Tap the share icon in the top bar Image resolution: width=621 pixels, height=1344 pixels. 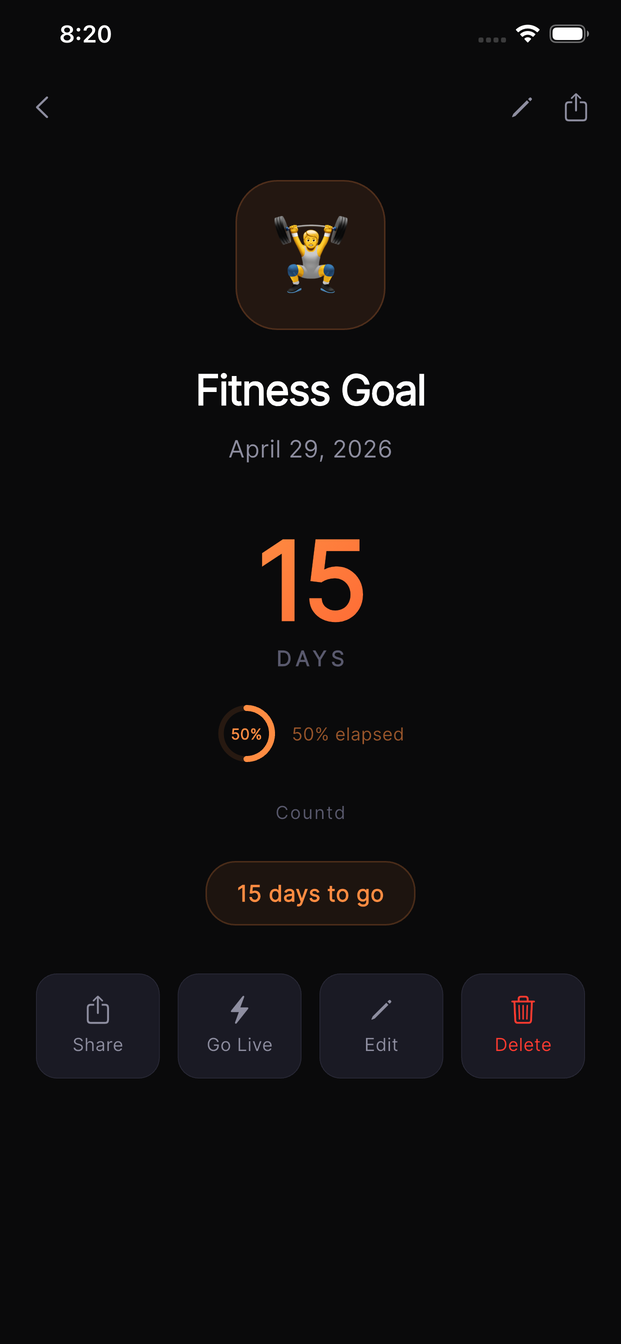(576, 108)
